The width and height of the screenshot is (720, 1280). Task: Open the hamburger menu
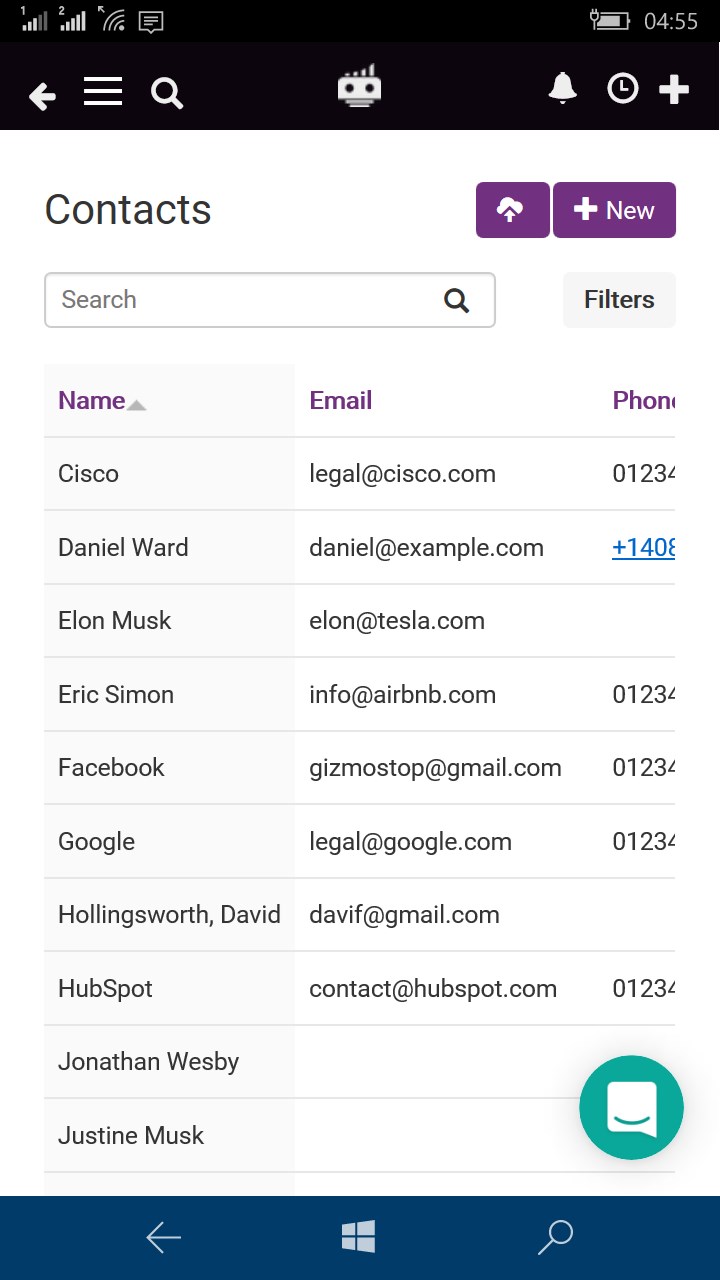103,91
